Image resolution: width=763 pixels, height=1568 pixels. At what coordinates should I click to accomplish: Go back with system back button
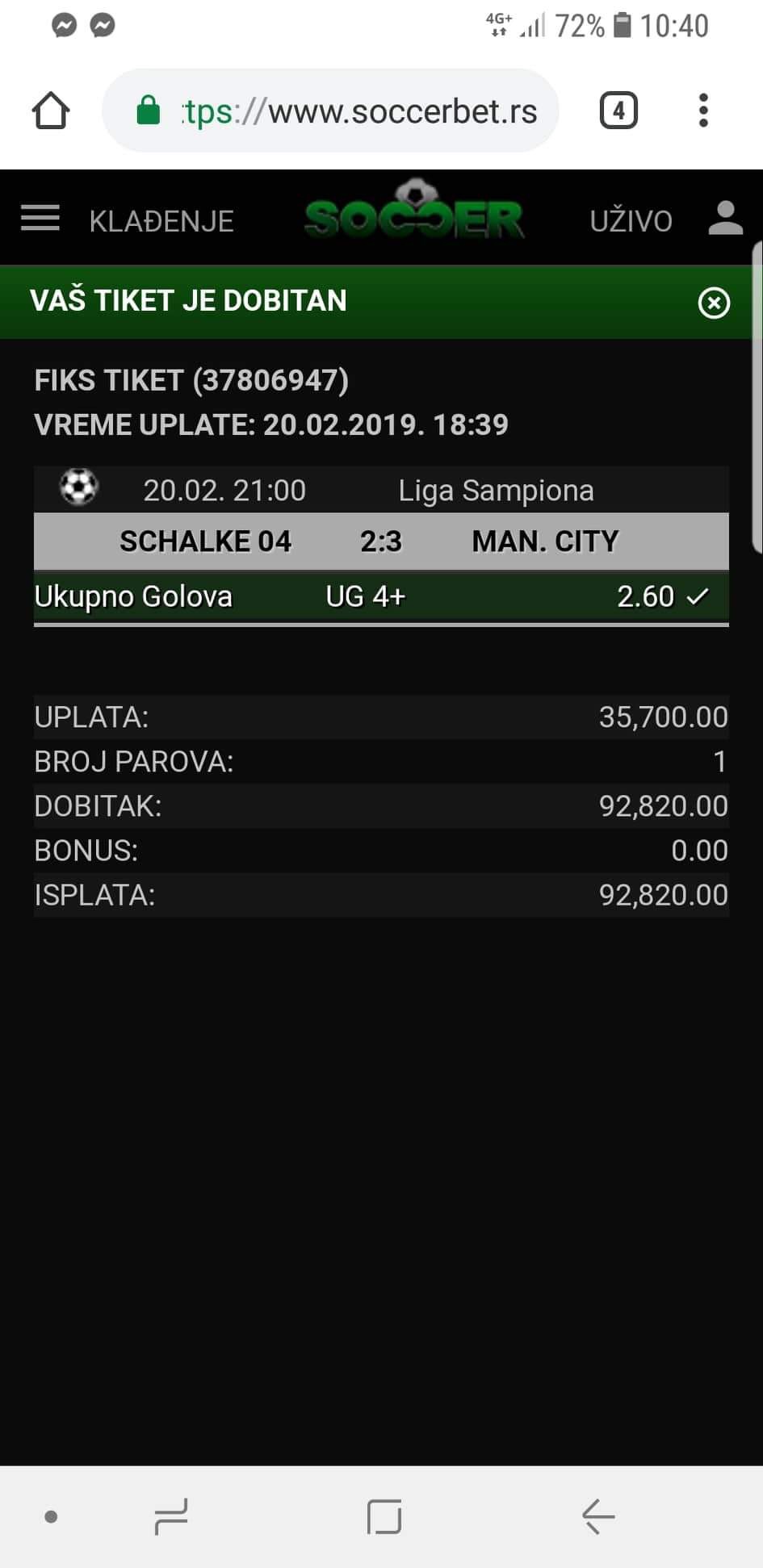(598, 1516)
